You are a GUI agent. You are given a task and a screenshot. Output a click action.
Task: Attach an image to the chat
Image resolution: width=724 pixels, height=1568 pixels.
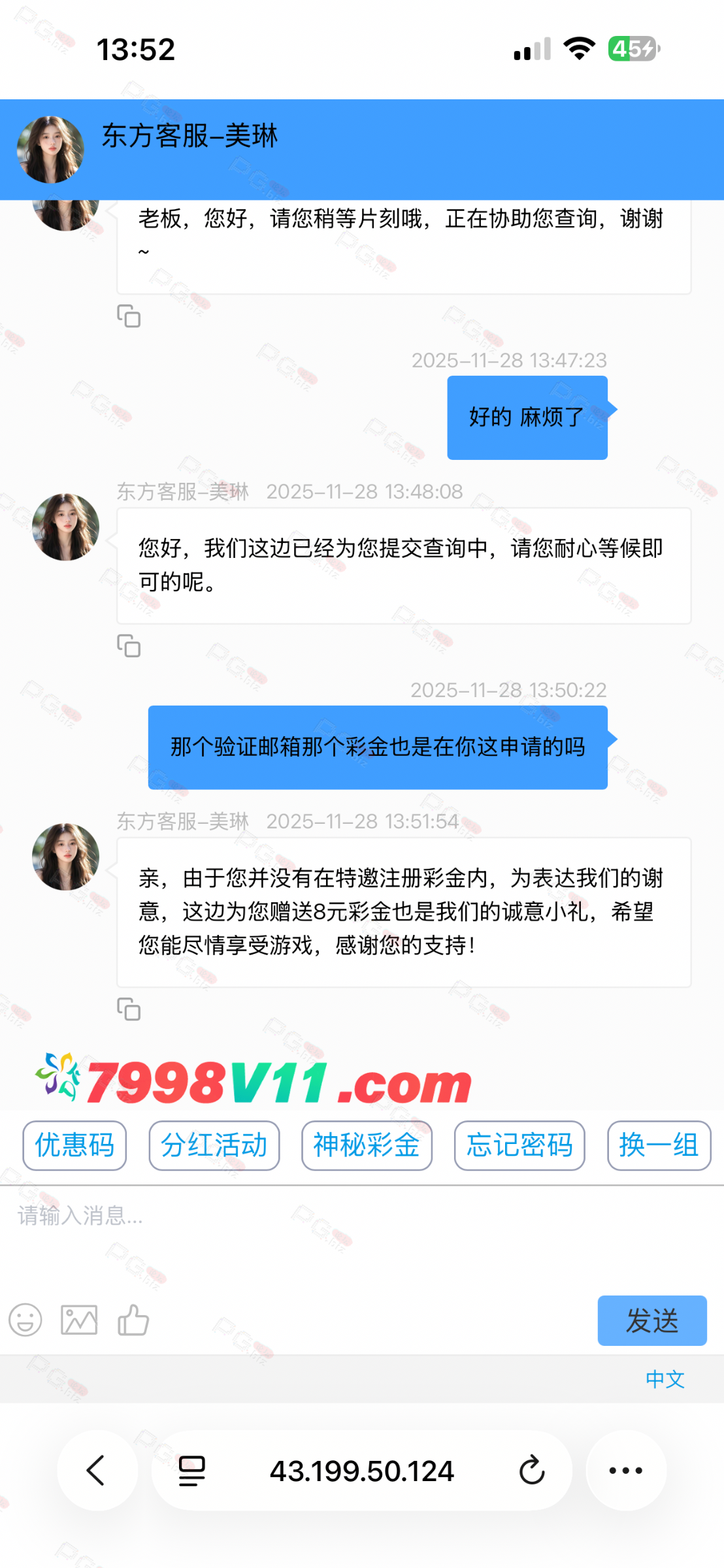(79, 1320)
